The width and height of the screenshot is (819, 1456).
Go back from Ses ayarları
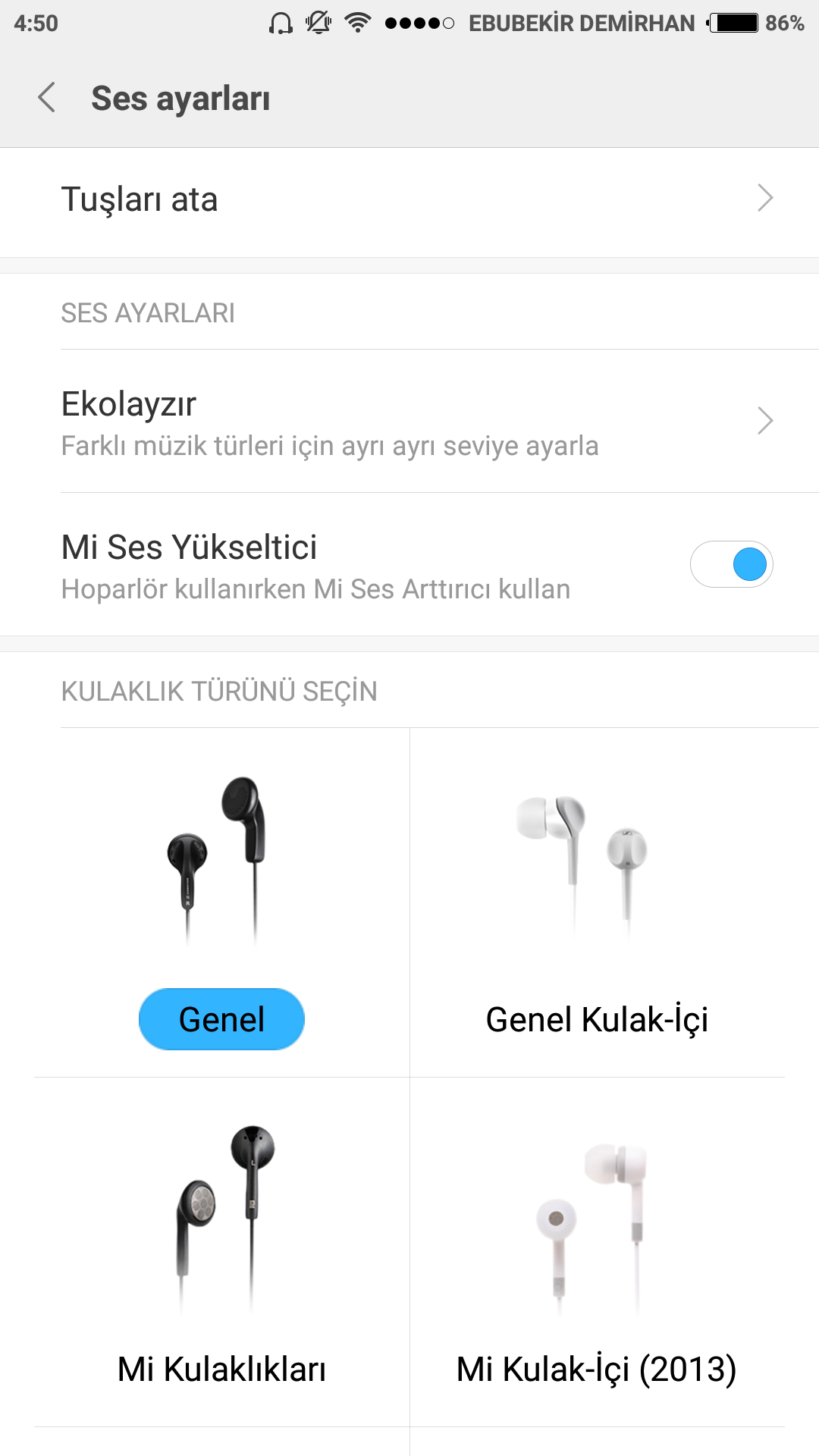[47, 98]
